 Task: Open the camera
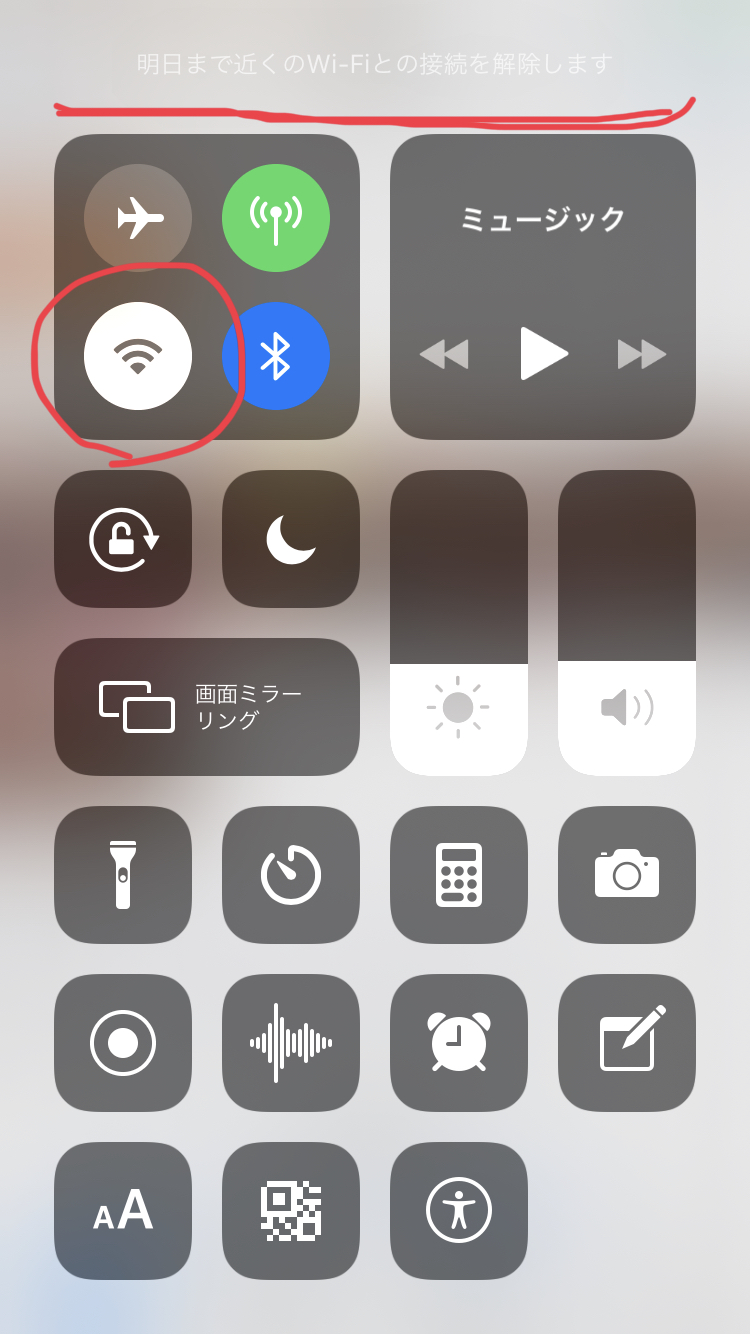[627, 875]
